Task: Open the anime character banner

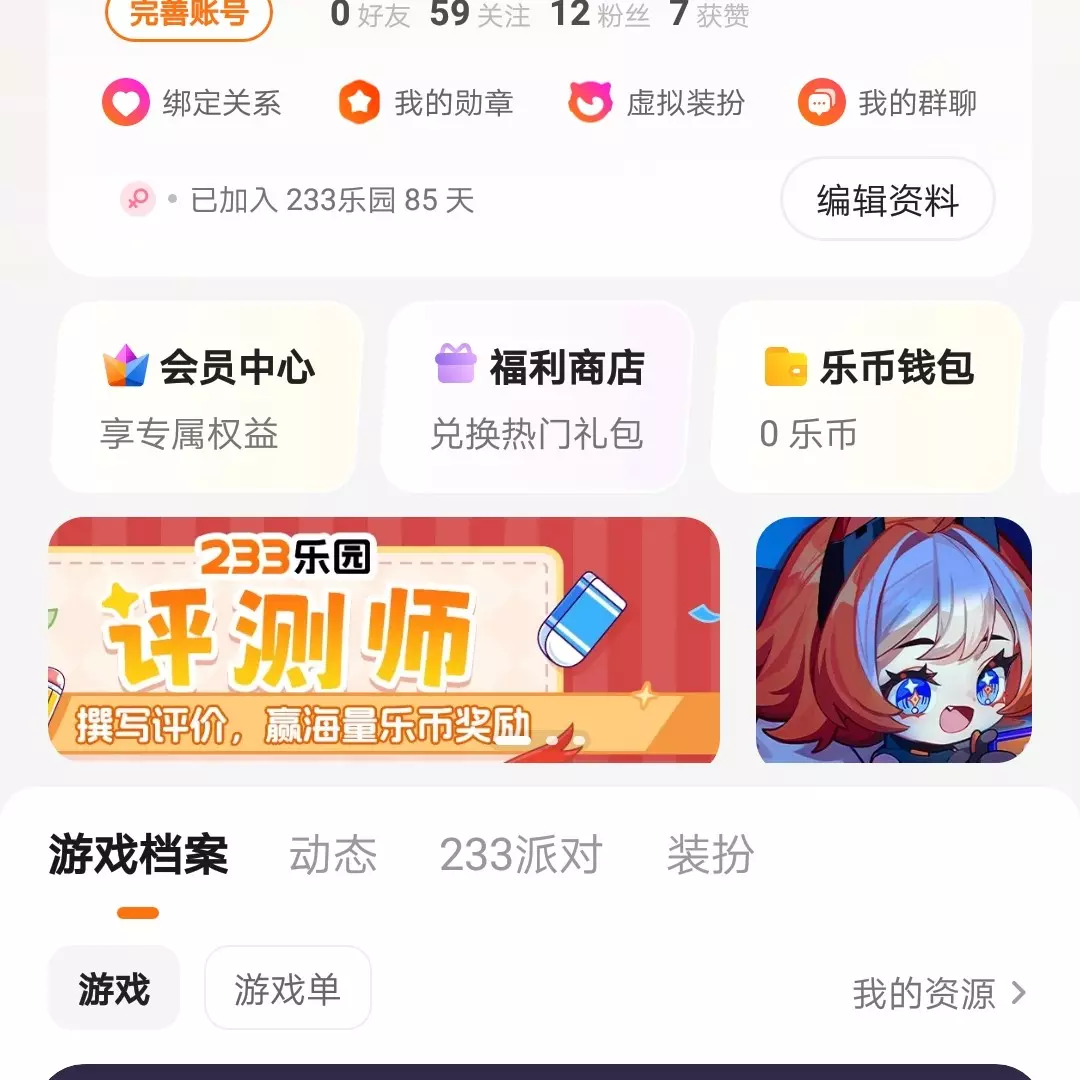Action: coord(893,638)
